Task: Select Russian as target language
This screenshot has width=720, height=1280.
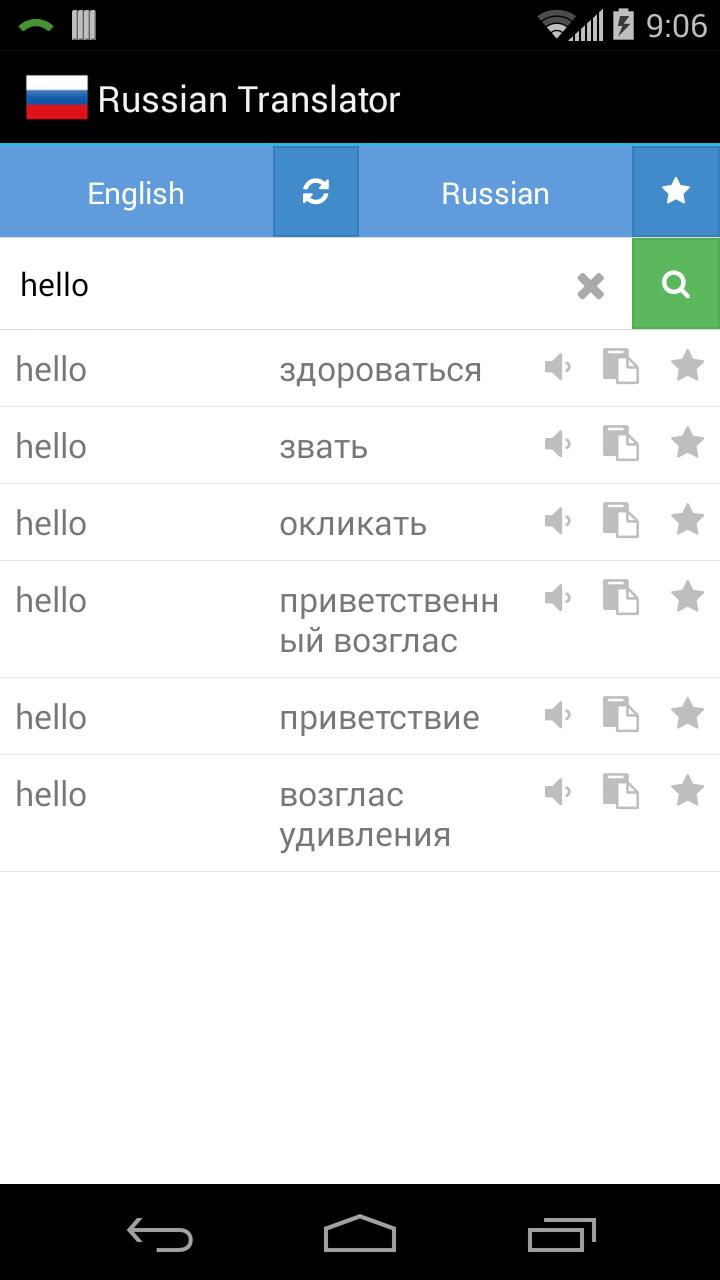Action: point(495,193)
